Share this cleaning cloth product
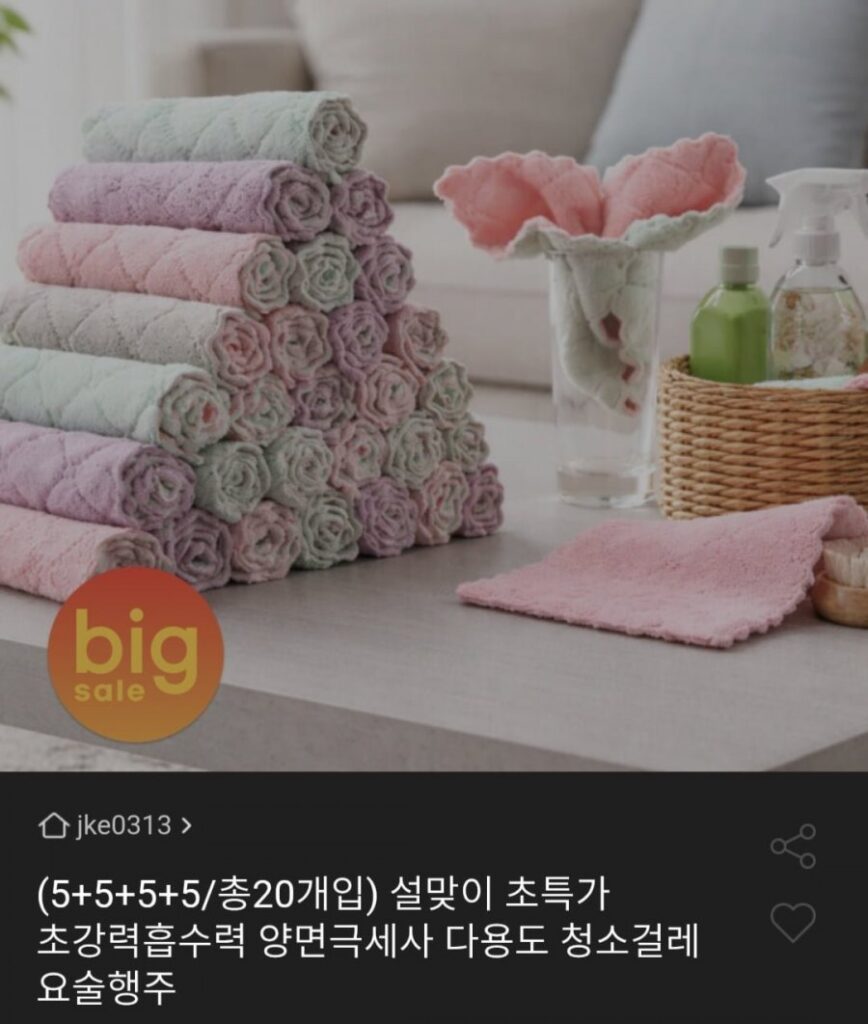Image resolution: width=868 pixels, height=1024 pixels. click(x=792, y=846)
